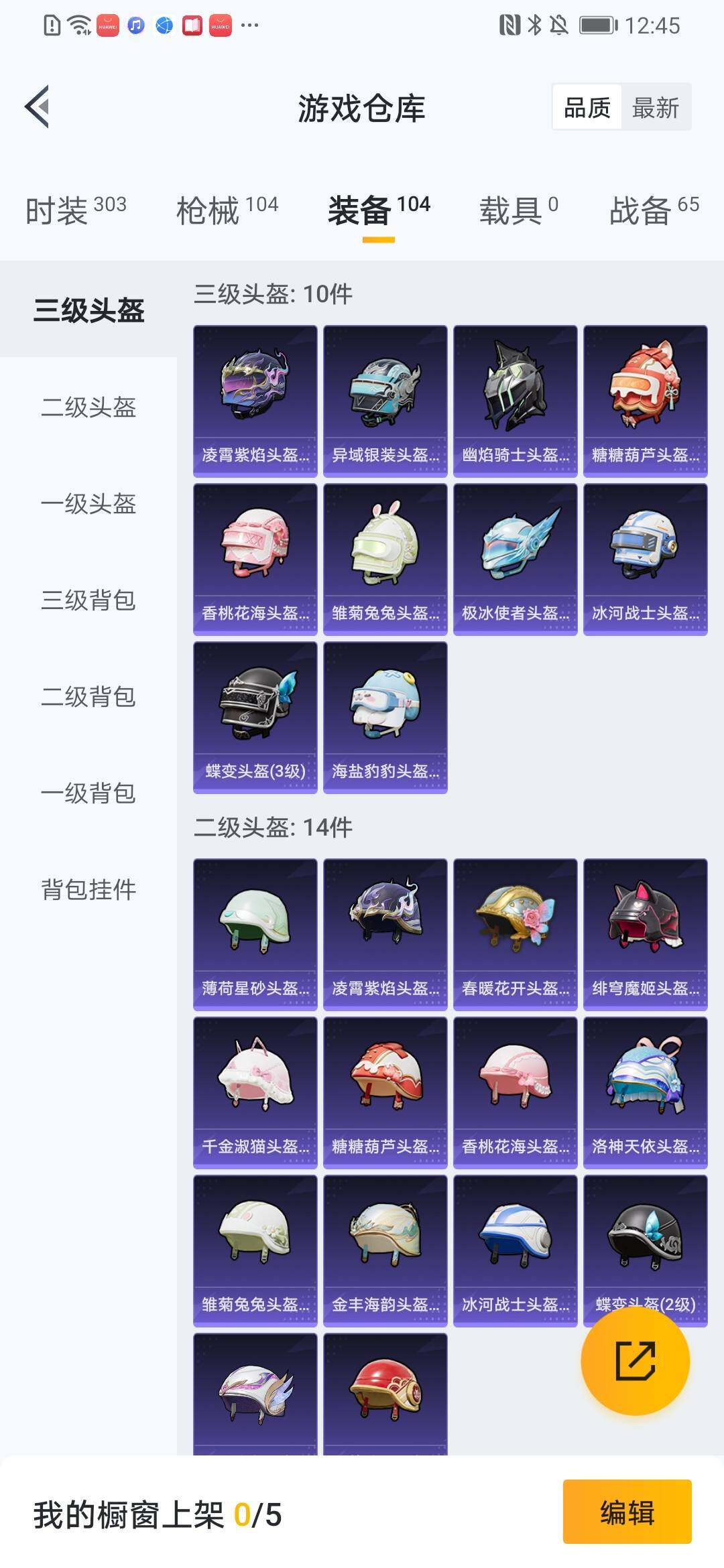Jump to the 二级背包 category
Viewport: 724px width, 1568px height.
coord(88,697)
